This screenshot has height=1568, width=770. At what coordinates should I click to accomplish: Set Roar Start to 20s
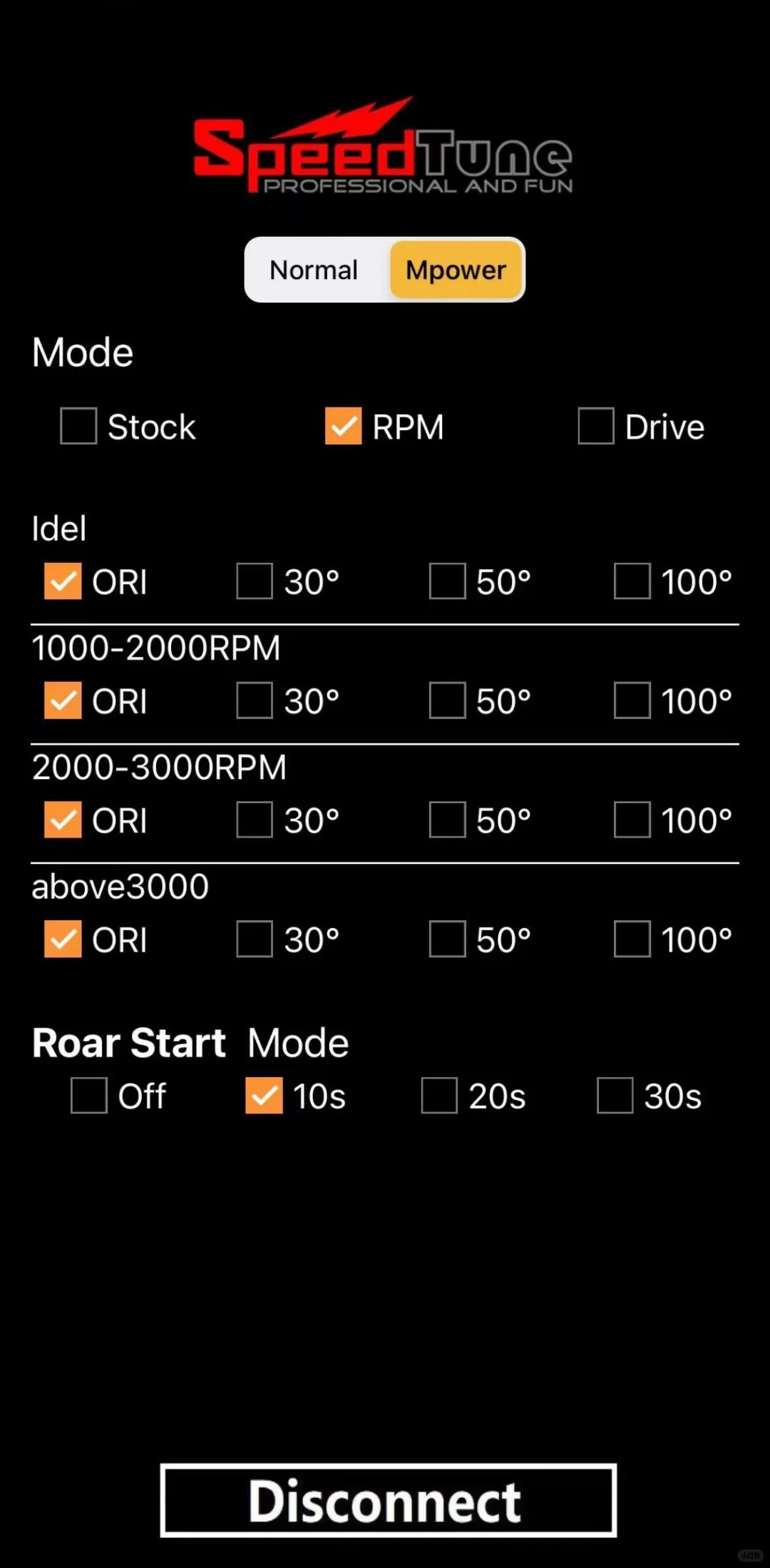pyautogui.click(x=439, y=1095)
